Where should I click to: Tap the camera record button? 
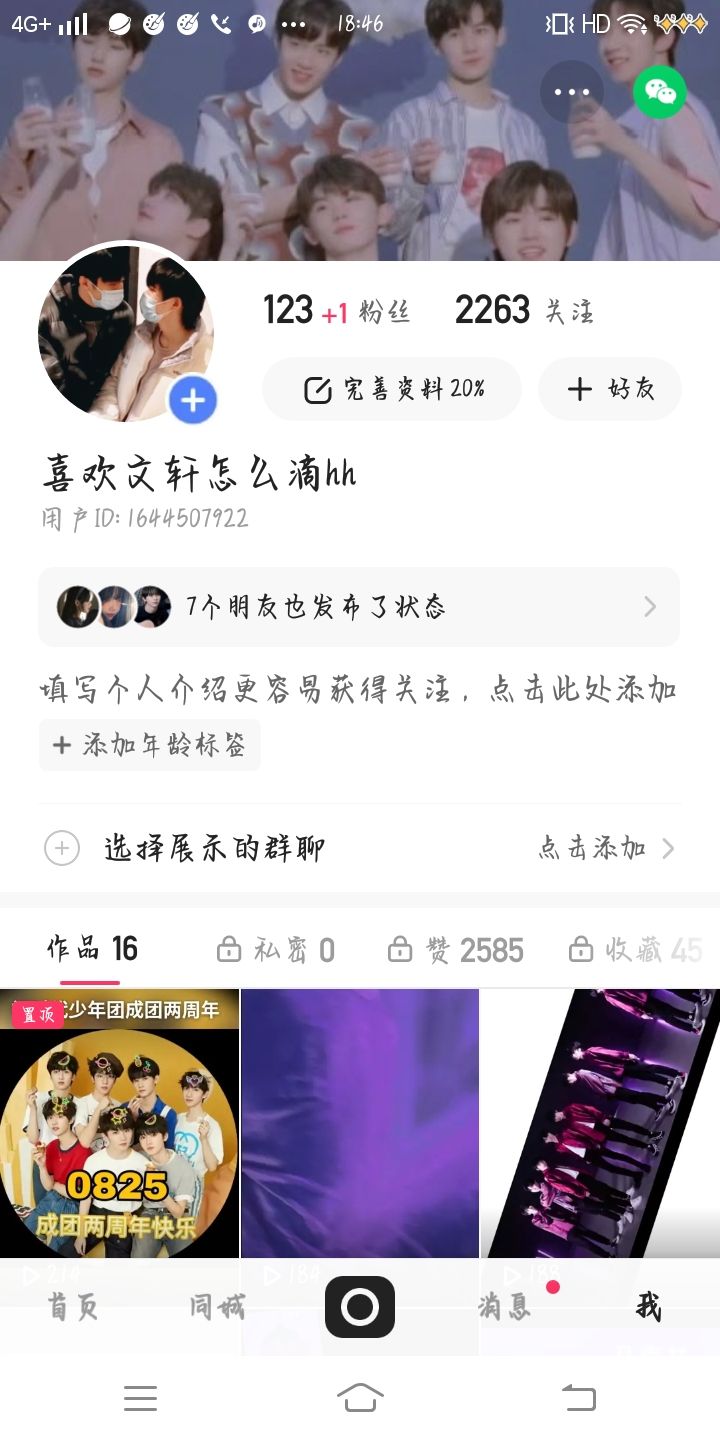(x=360, y=1306)
